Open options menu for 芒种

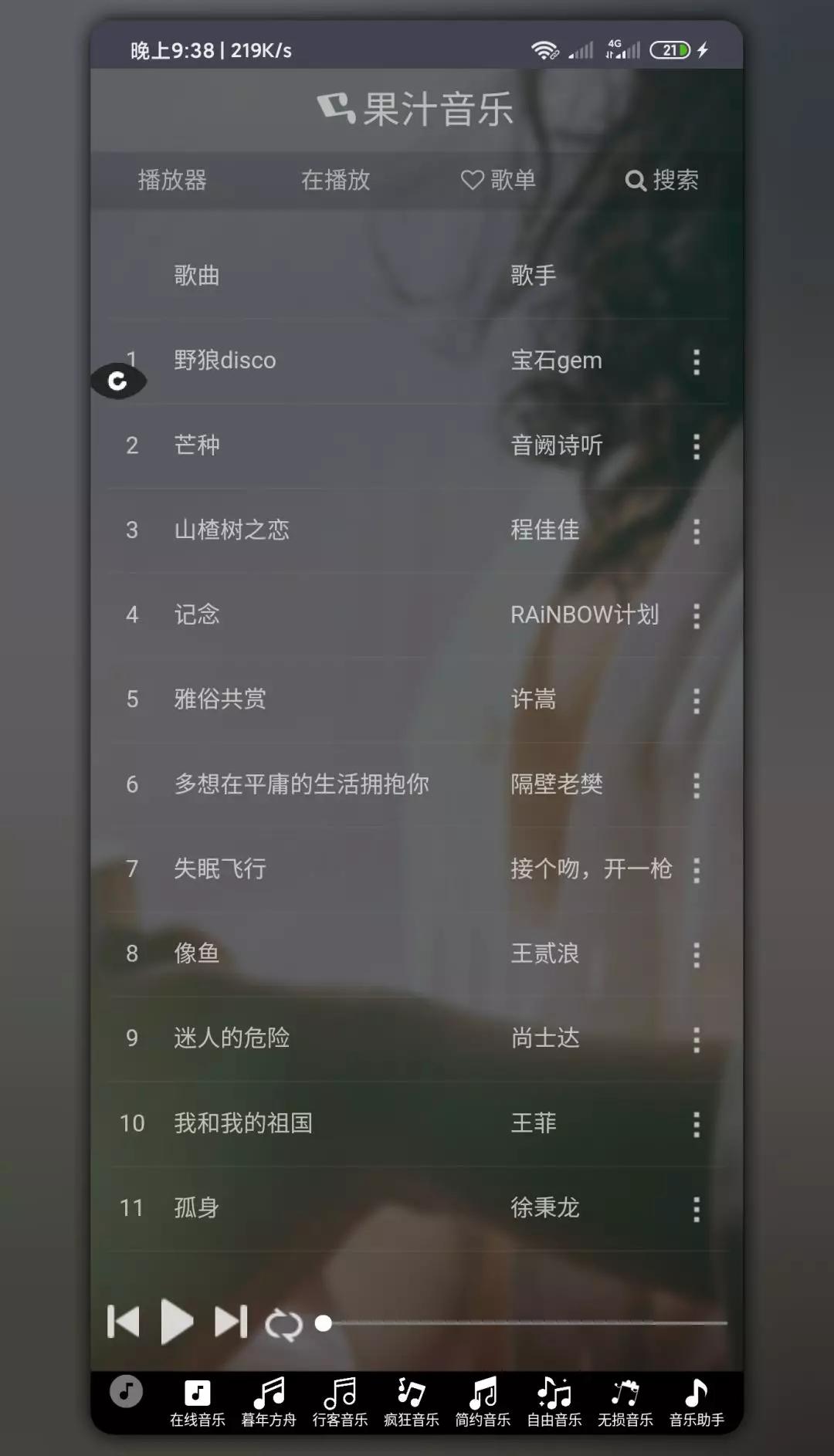(697, 446)
